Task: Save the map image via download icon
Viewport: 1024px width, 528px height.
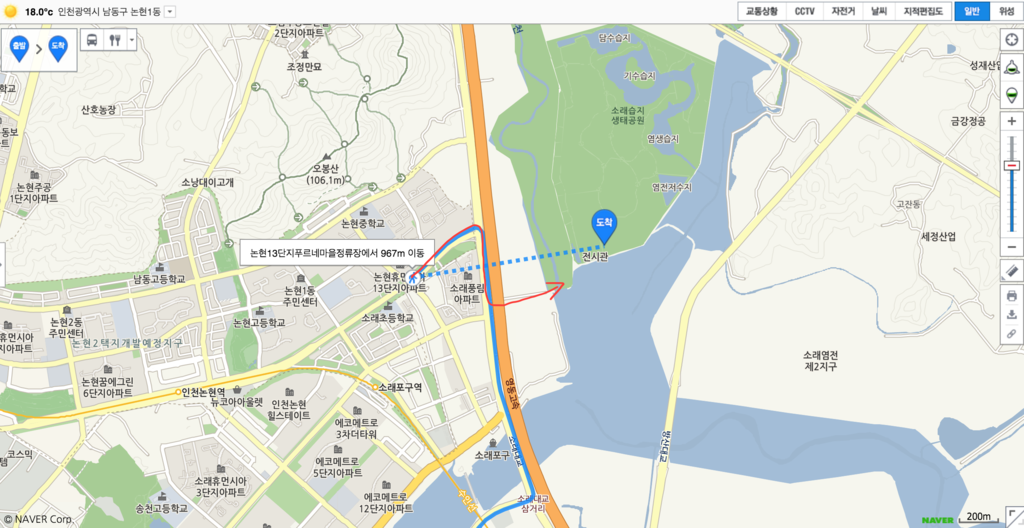Action: click(x=1012, y=314)
